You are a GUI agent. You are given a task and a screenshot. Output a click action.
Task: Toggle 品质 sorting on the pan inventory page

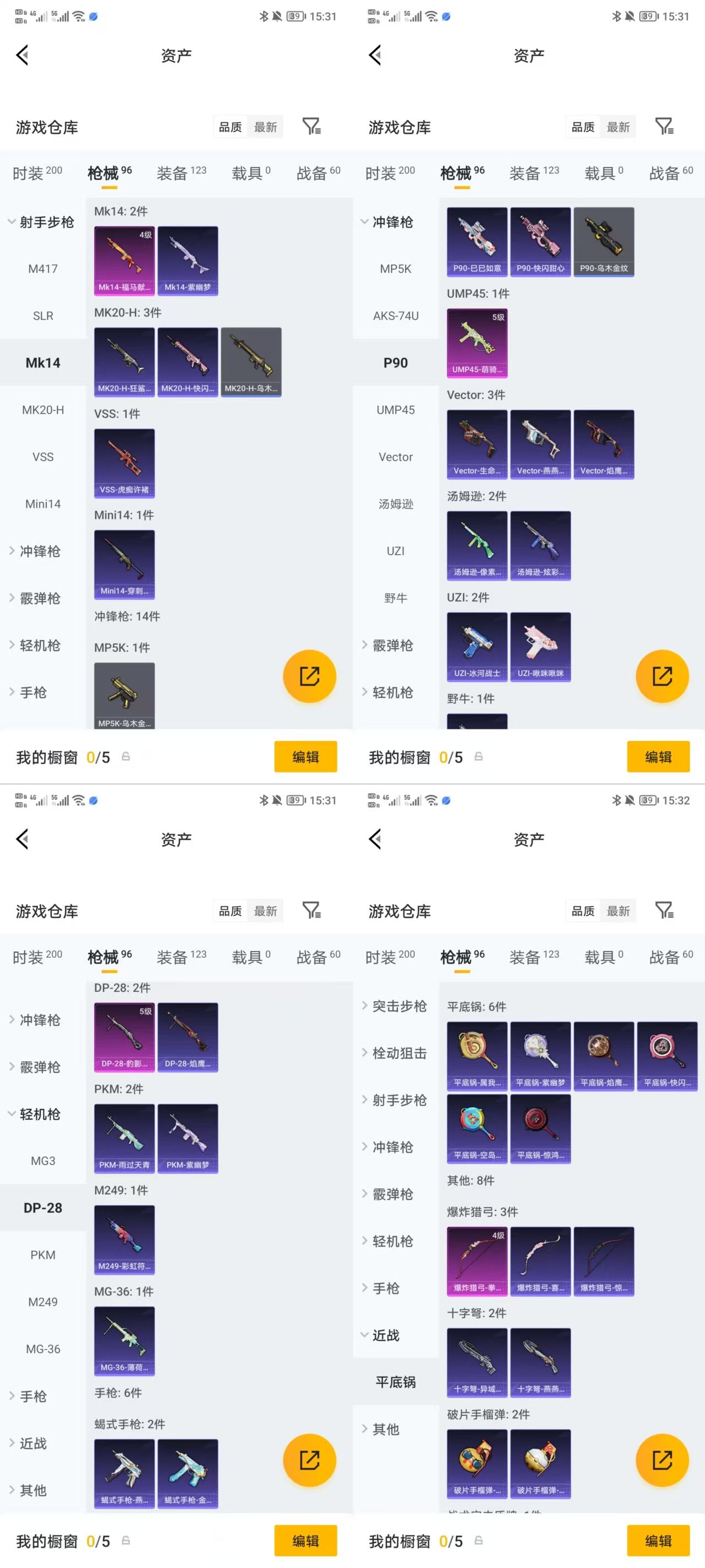(x=582, y=910)
